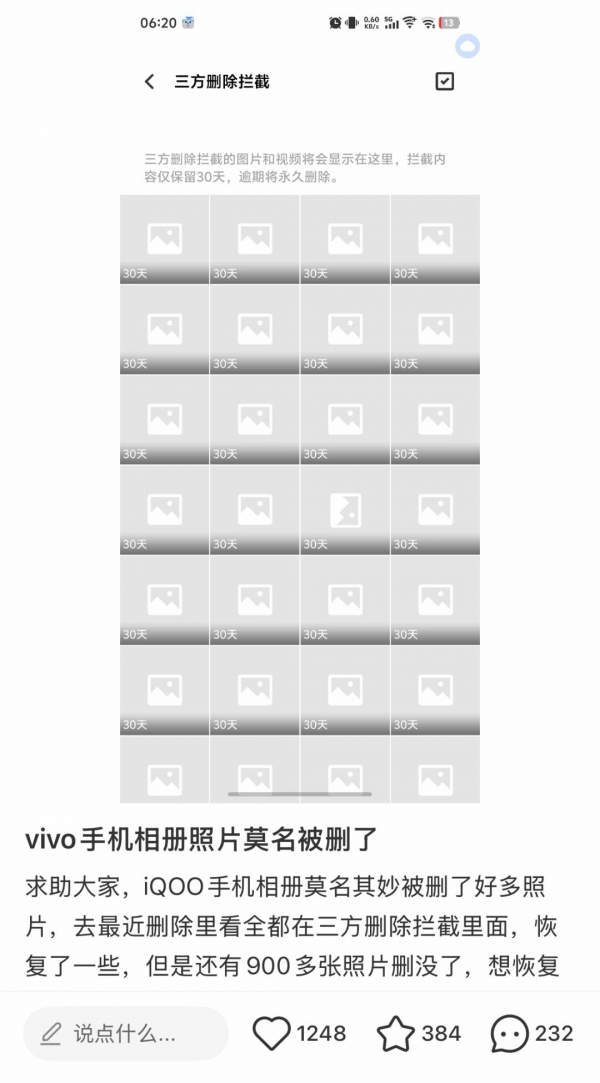Like this post with 1248 likes
The height and width of the screenshot is (1083, 600).
pyautogui.click(x=271, y=1033)
